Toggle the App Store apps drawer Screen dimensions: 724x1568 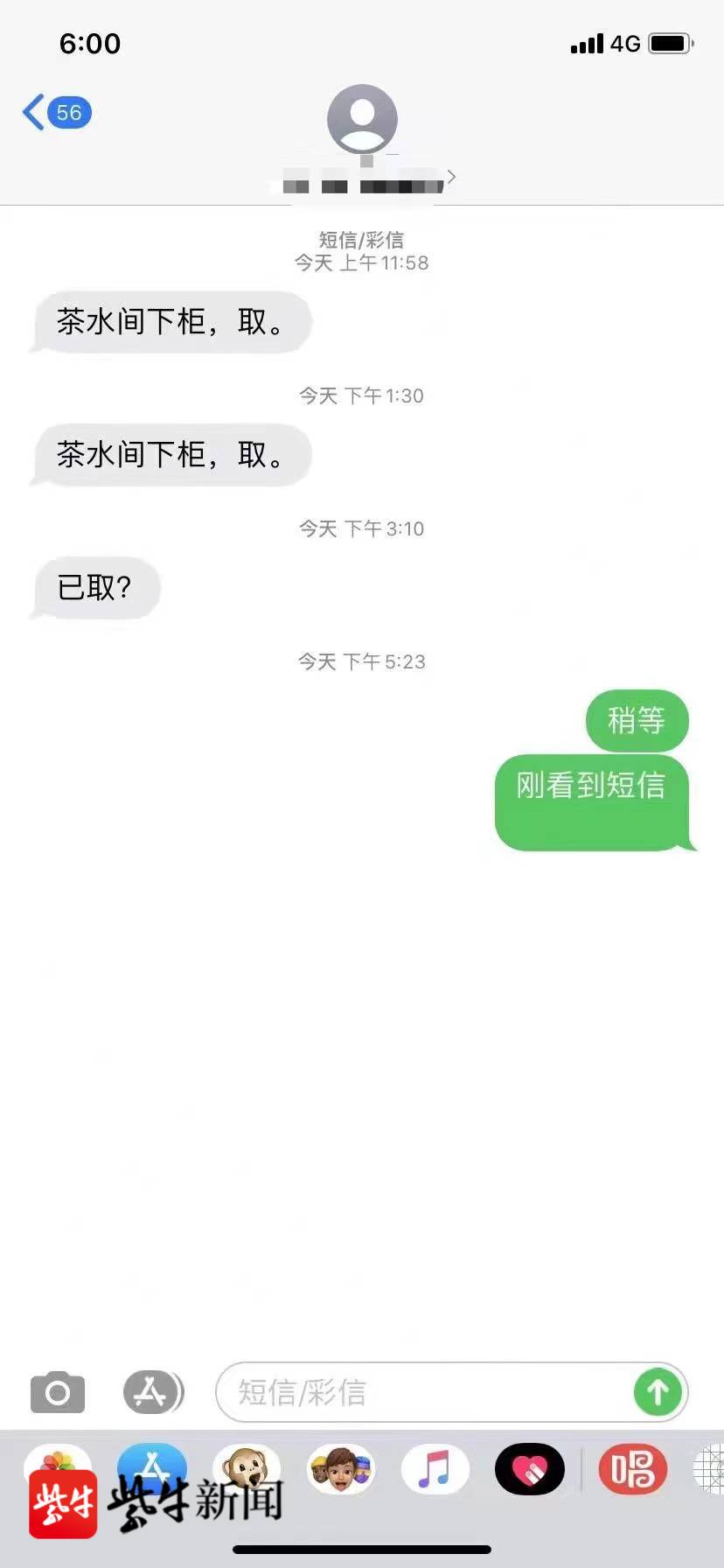click(x=152, y=1391)
